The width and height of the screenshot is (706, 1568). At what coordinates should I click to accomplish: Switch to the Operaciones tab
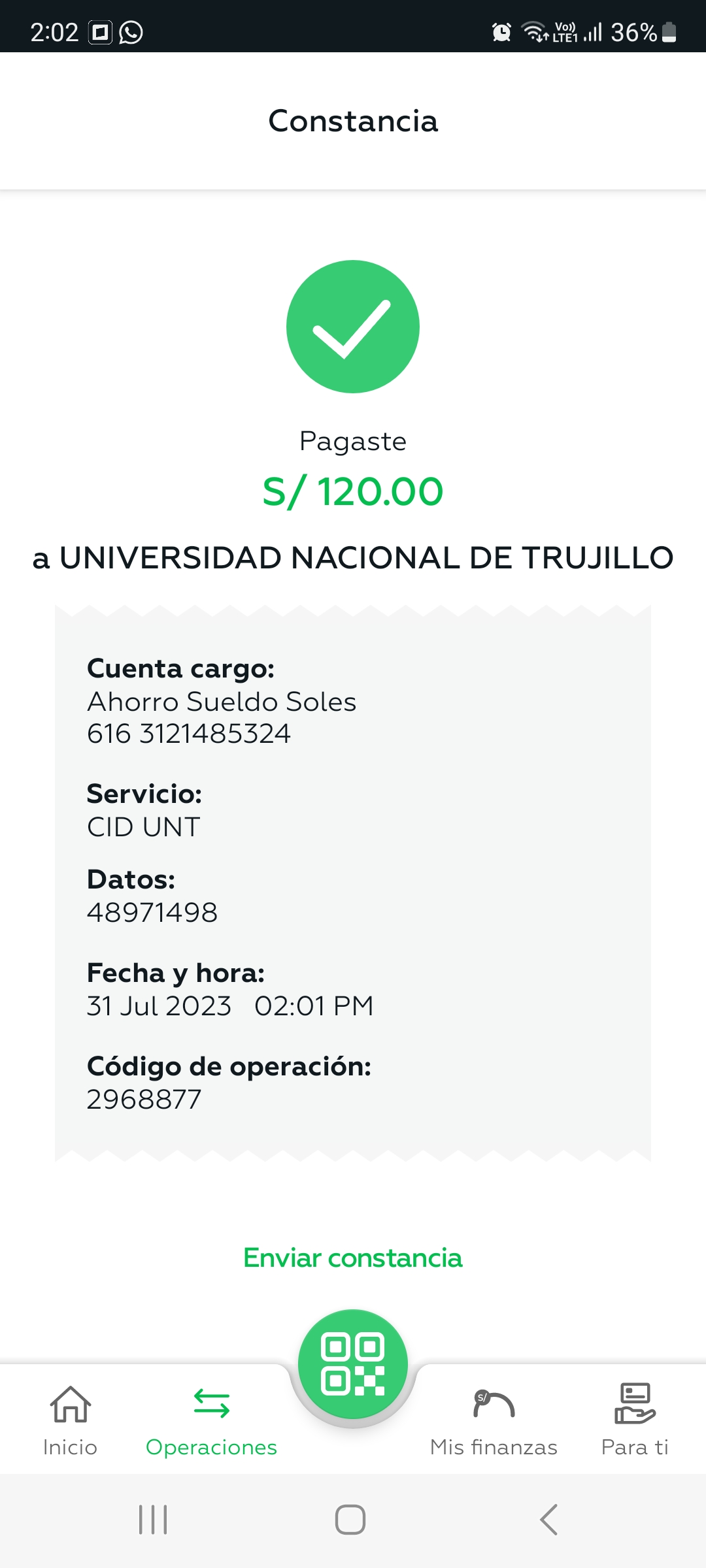click(211, 1419)
